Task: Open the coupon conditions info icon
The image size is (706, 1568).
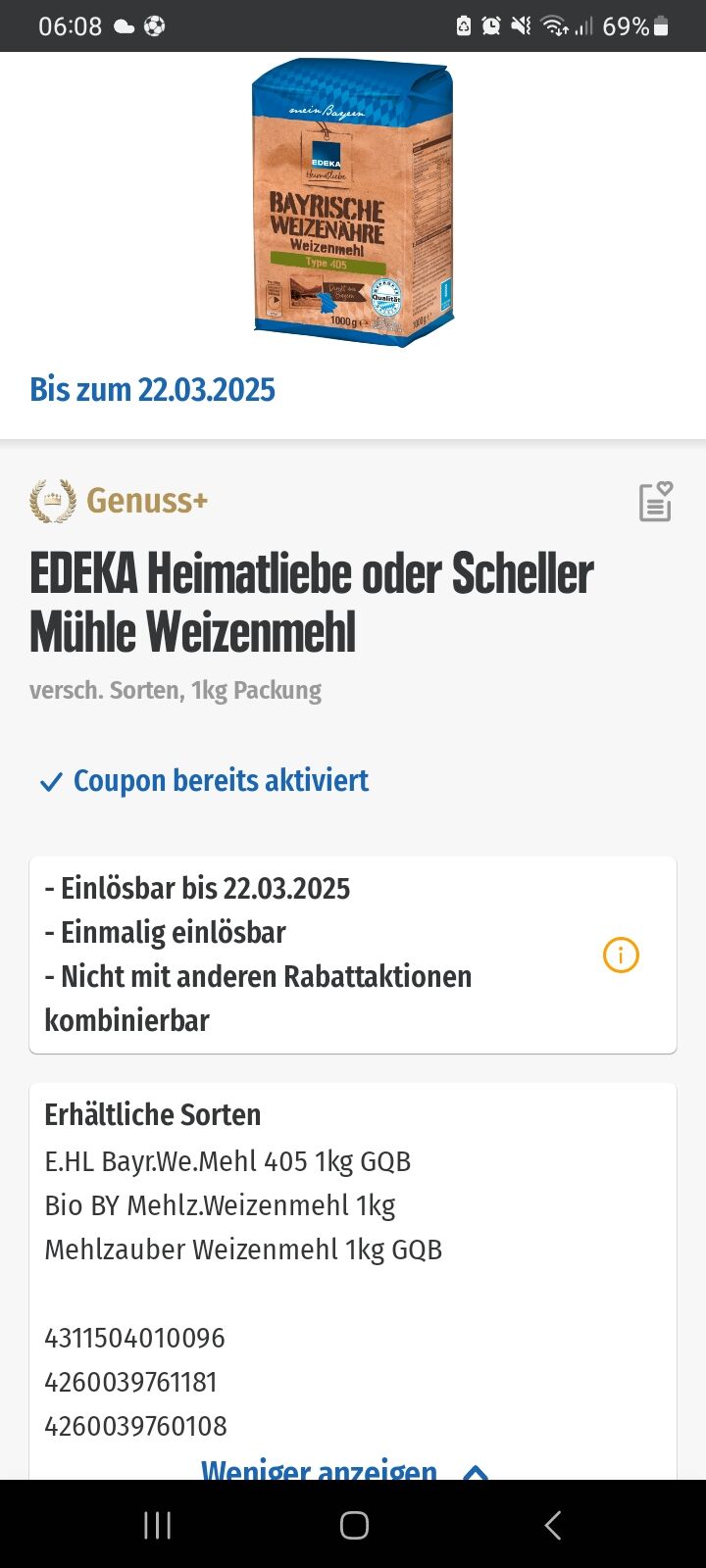Action: click(x=621, y=955)
